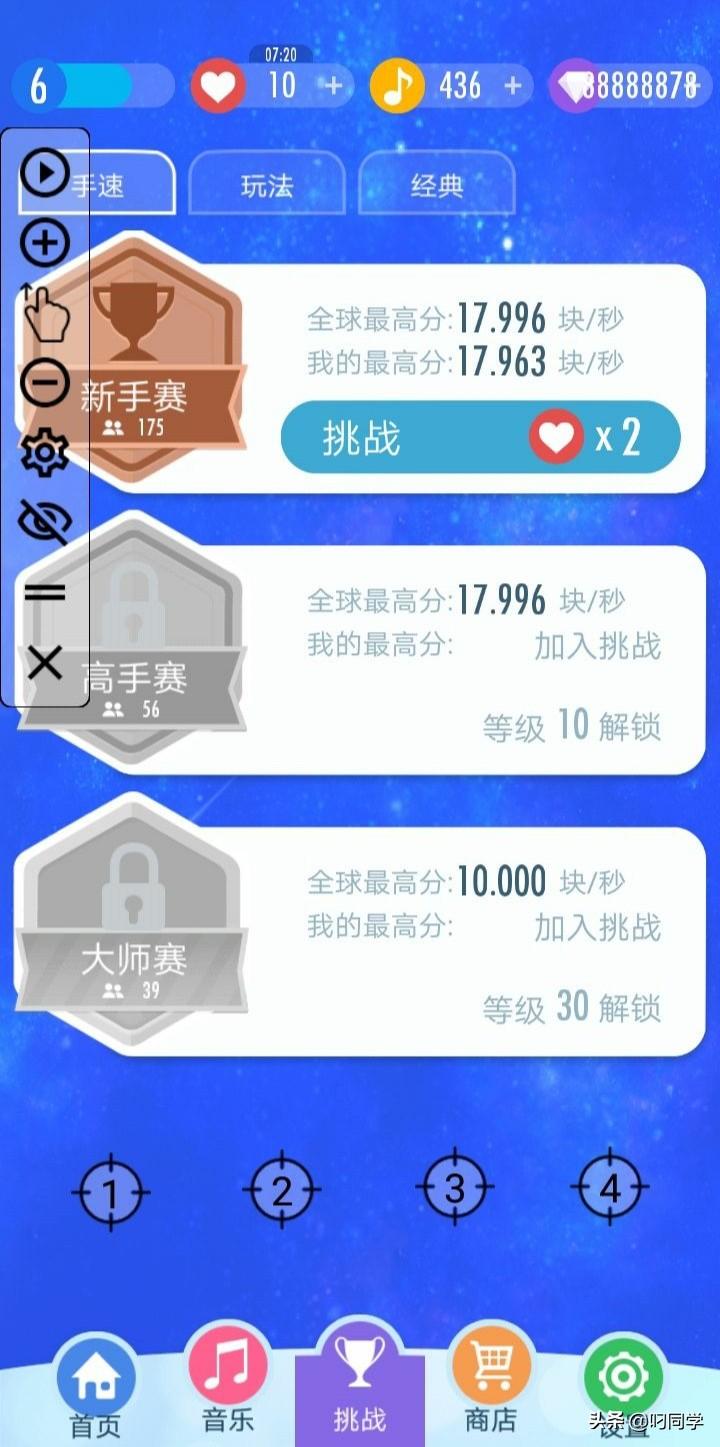The height and width of the screenshot is (1447, 720).
Task: Start the 挑战 in 新手赛
Action: pyautogui.click(x=480, y=438)
